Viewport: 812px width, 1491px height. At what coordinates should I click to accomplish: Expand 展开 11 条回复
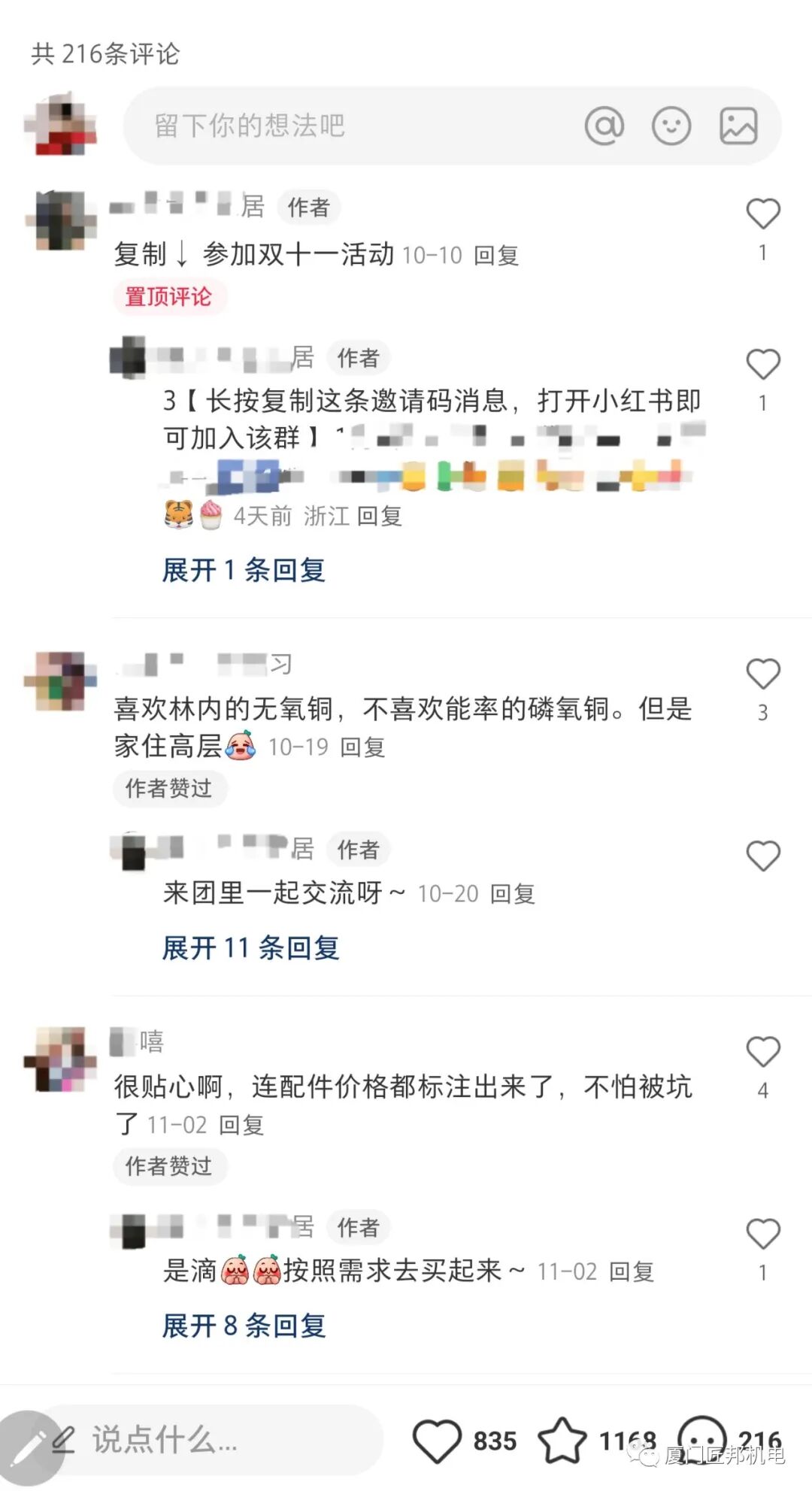pos(250,948)
